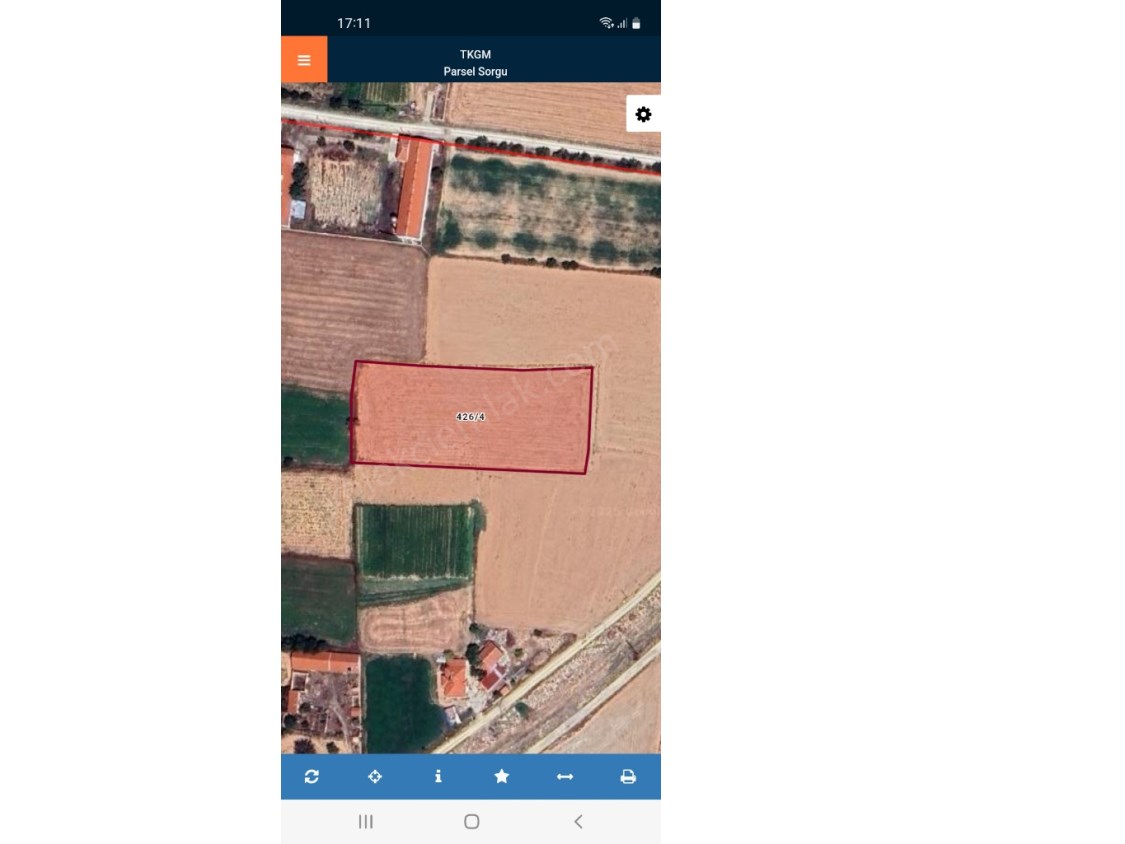Open the hamburger drawer menu
Screen dimensions: 1125x844
(304, 60)
